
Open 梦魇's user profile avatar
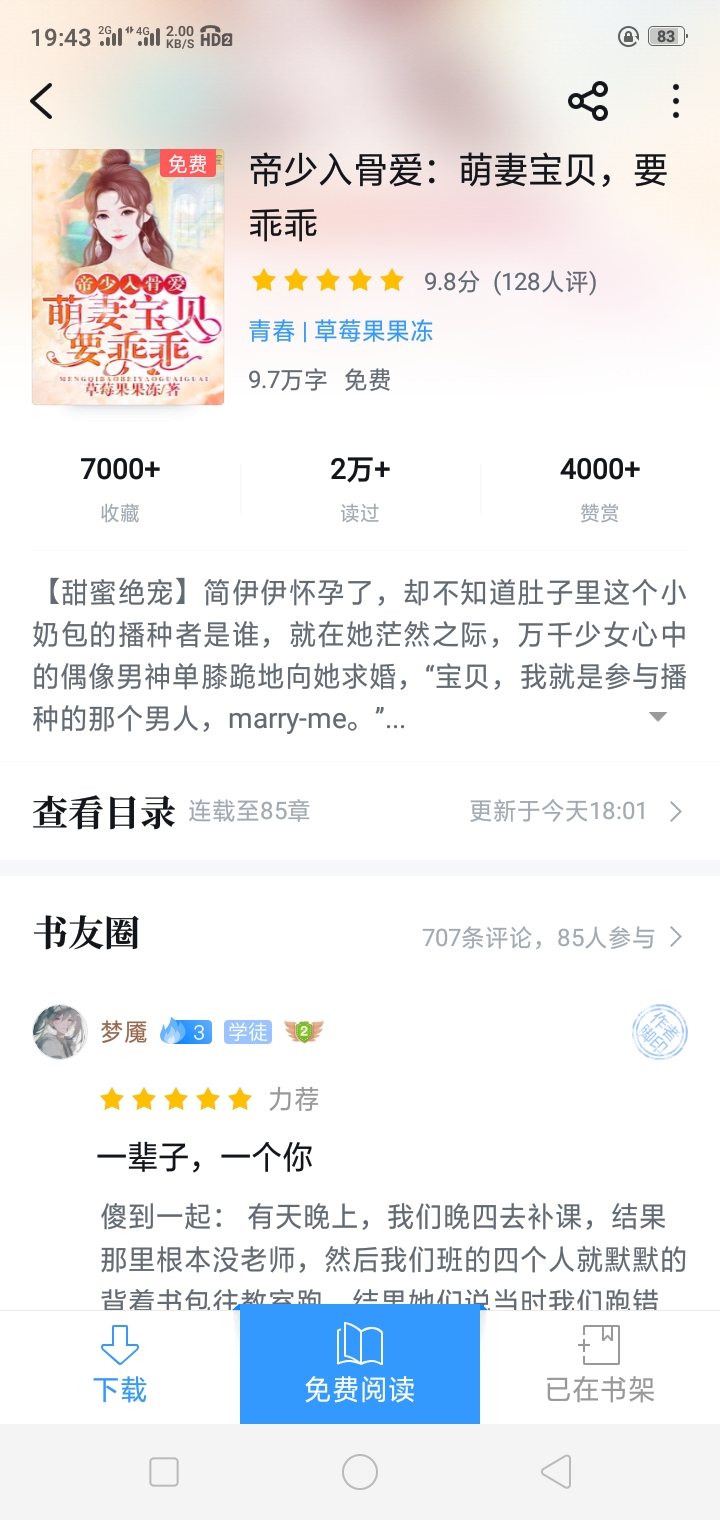[60, 1031]
